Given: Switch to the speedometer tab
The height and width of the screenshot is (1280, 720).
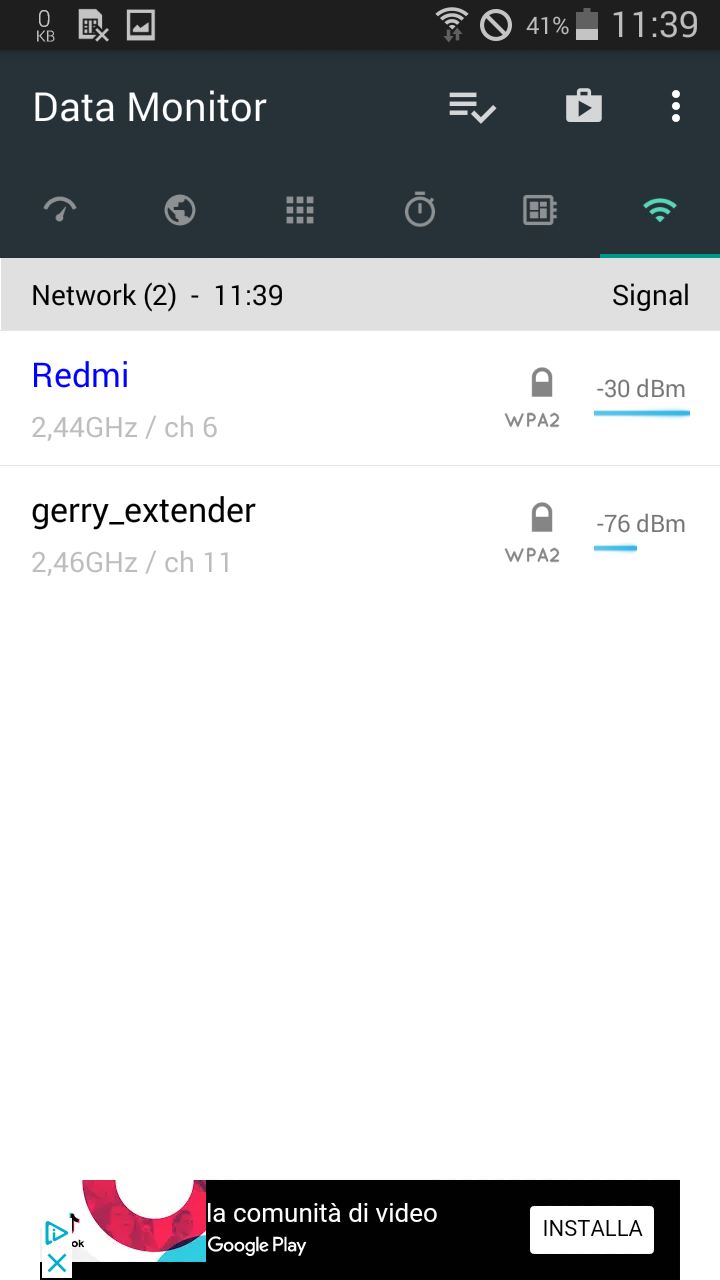Looking at the screenshot, I should 60,210.
